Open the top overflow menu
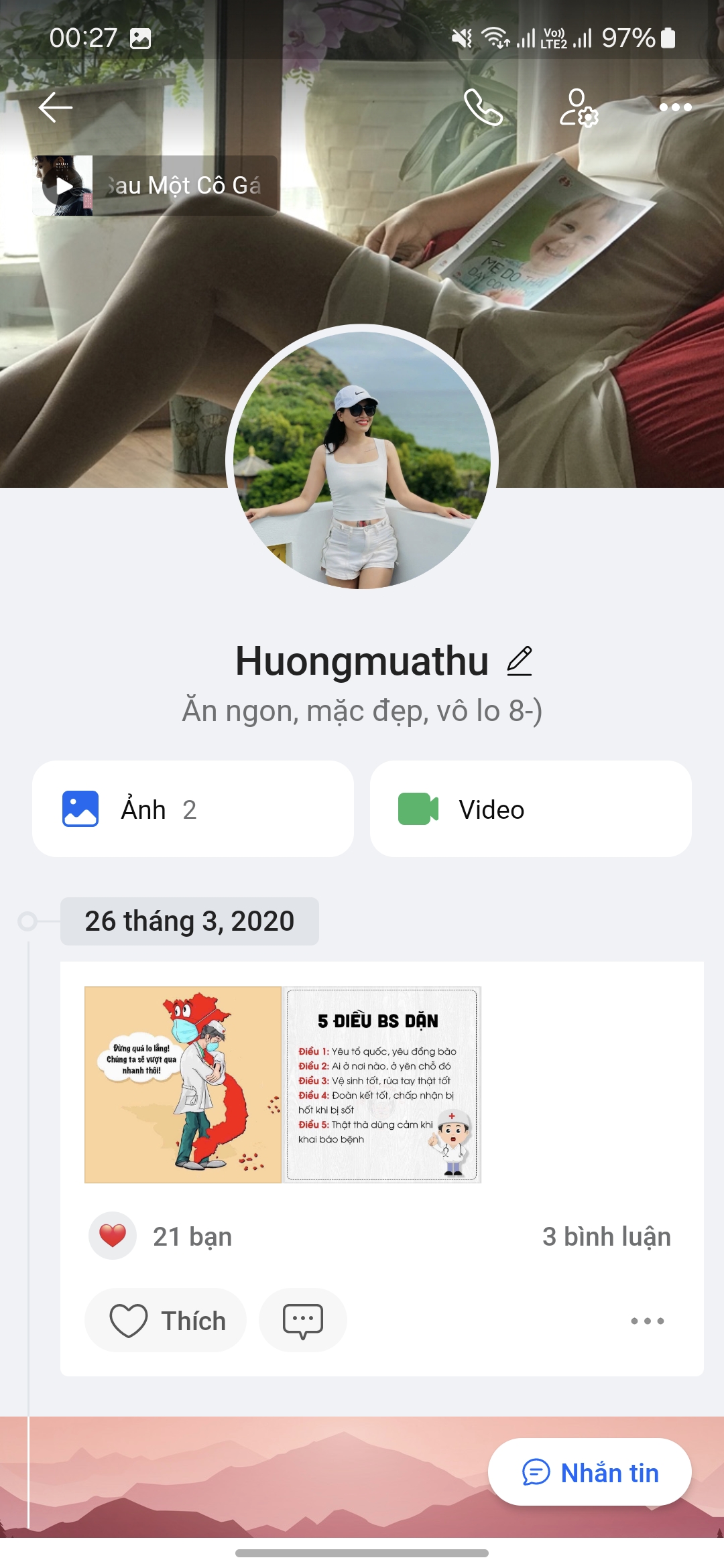 pyautogui.click(x=675, y=107)
